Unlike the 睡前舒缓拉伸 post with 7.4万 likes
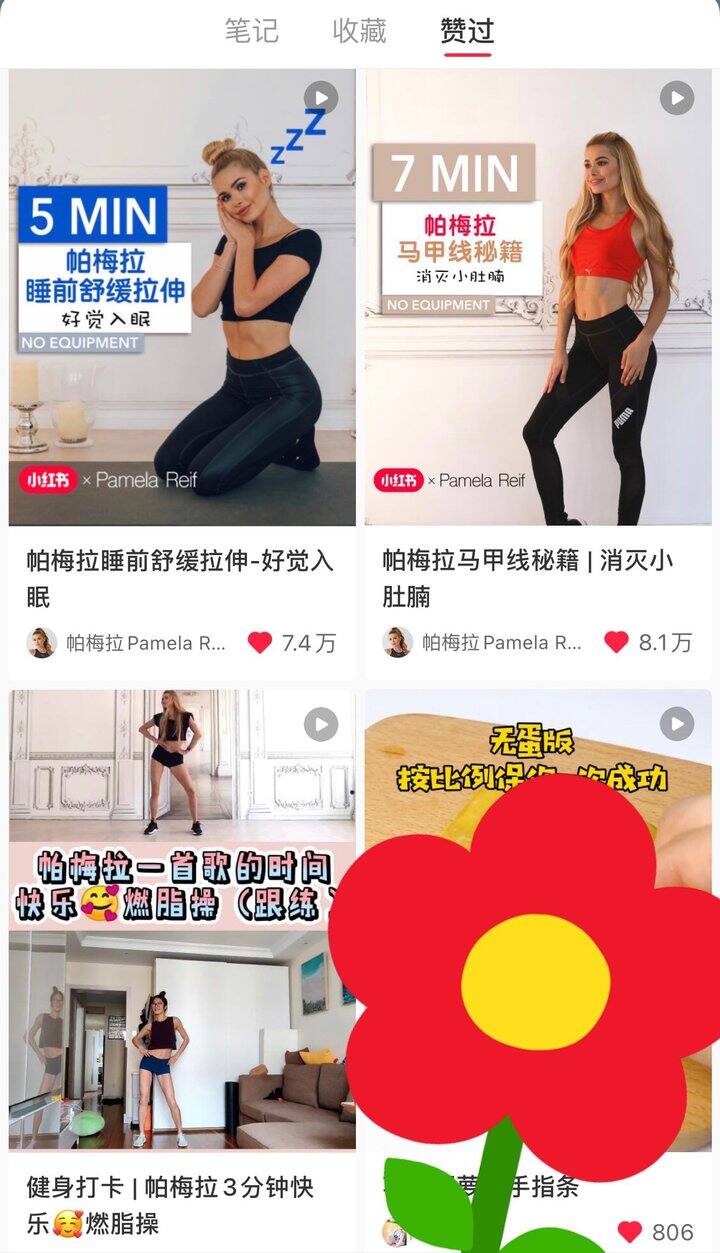 click(x=260, y=642)
